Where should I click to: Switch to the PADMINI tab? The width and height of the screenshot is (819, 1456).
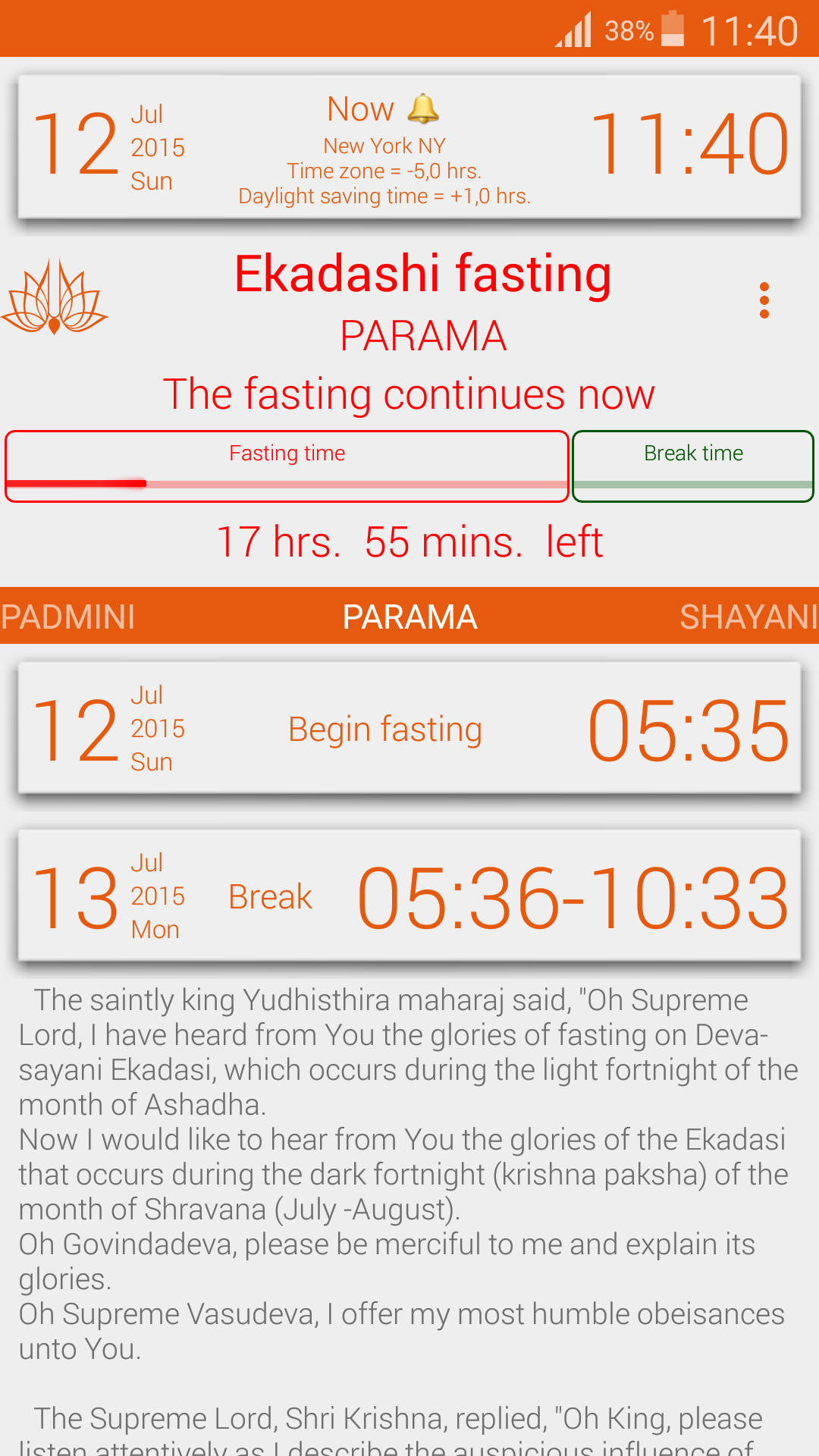pos(68,617)
